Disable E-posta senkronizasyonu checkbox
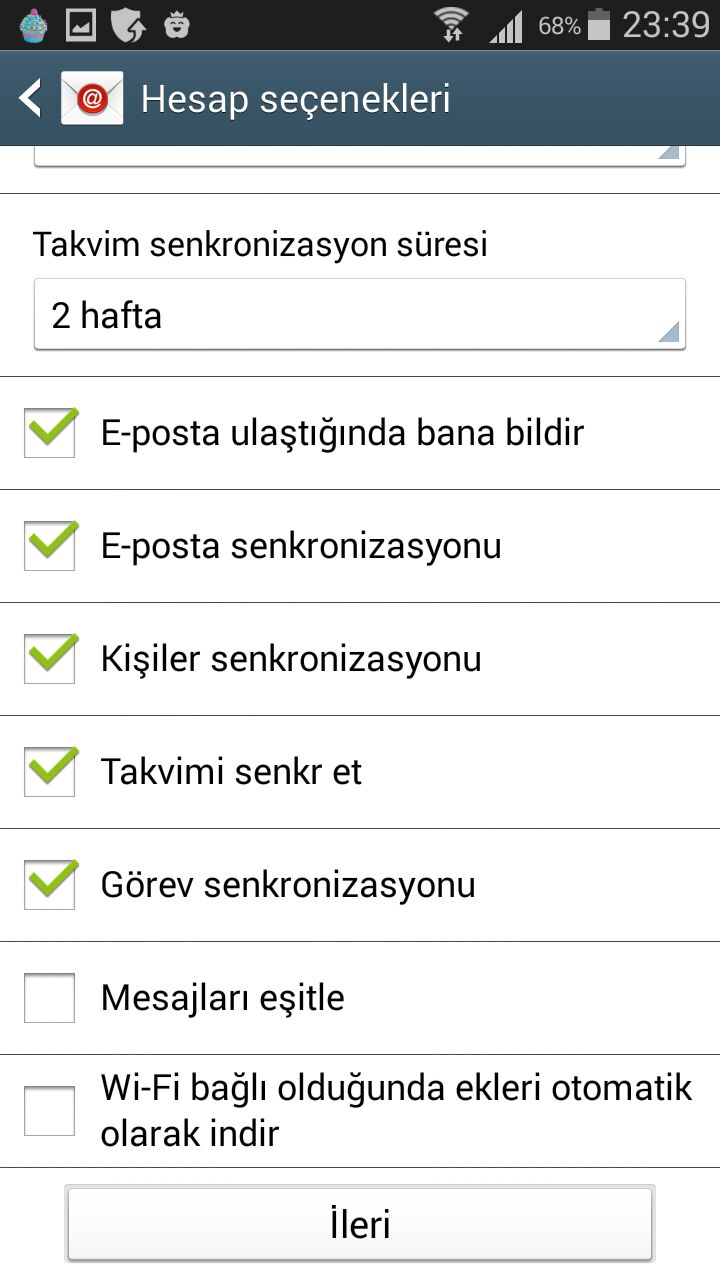Viewport: 720px width, 1280px height. tap(50, 546)
